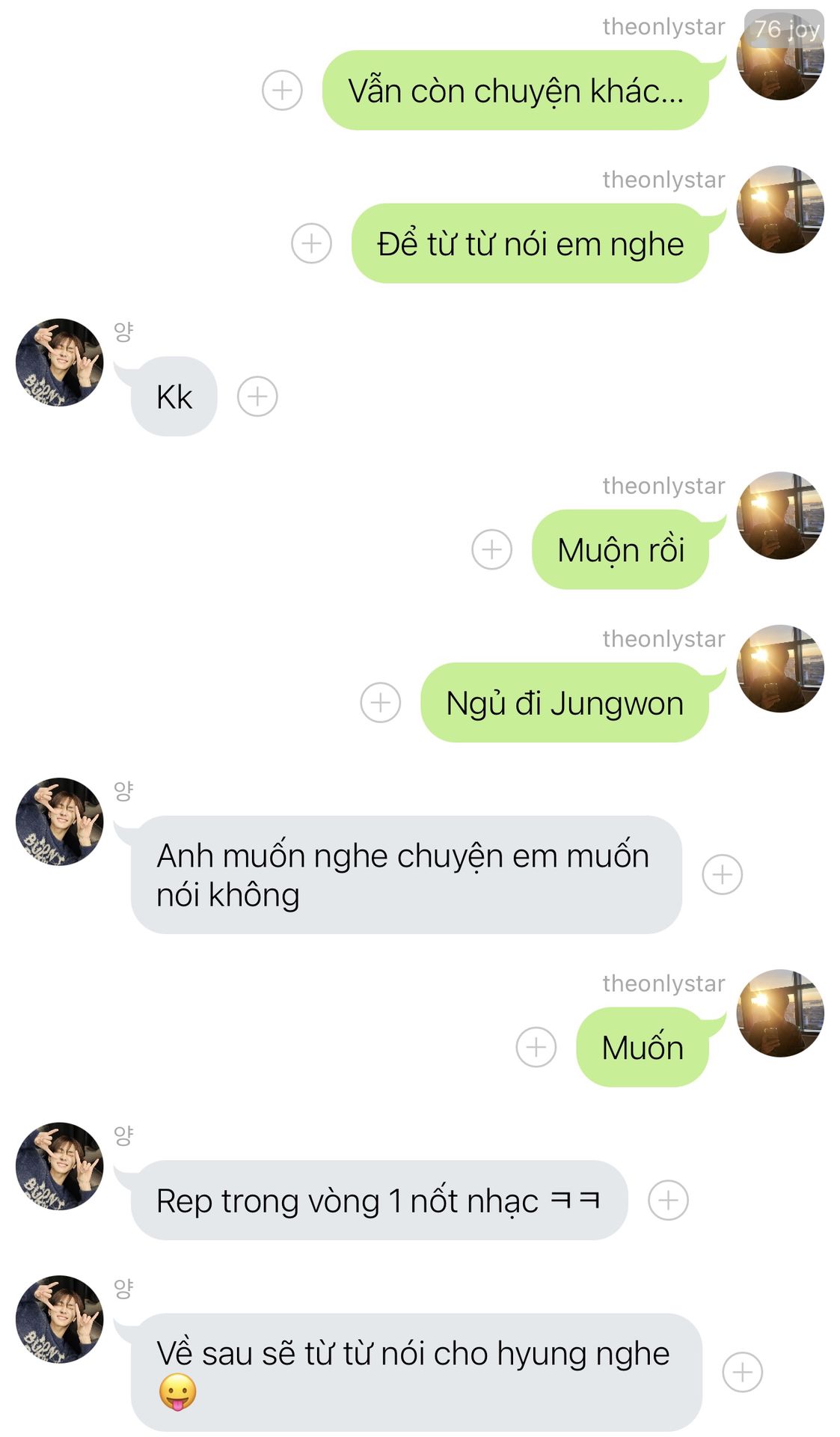
Task: Tap plus next to "Rep trong vòng 1 nốt nhạc"
Action: tap(667, 1200)
